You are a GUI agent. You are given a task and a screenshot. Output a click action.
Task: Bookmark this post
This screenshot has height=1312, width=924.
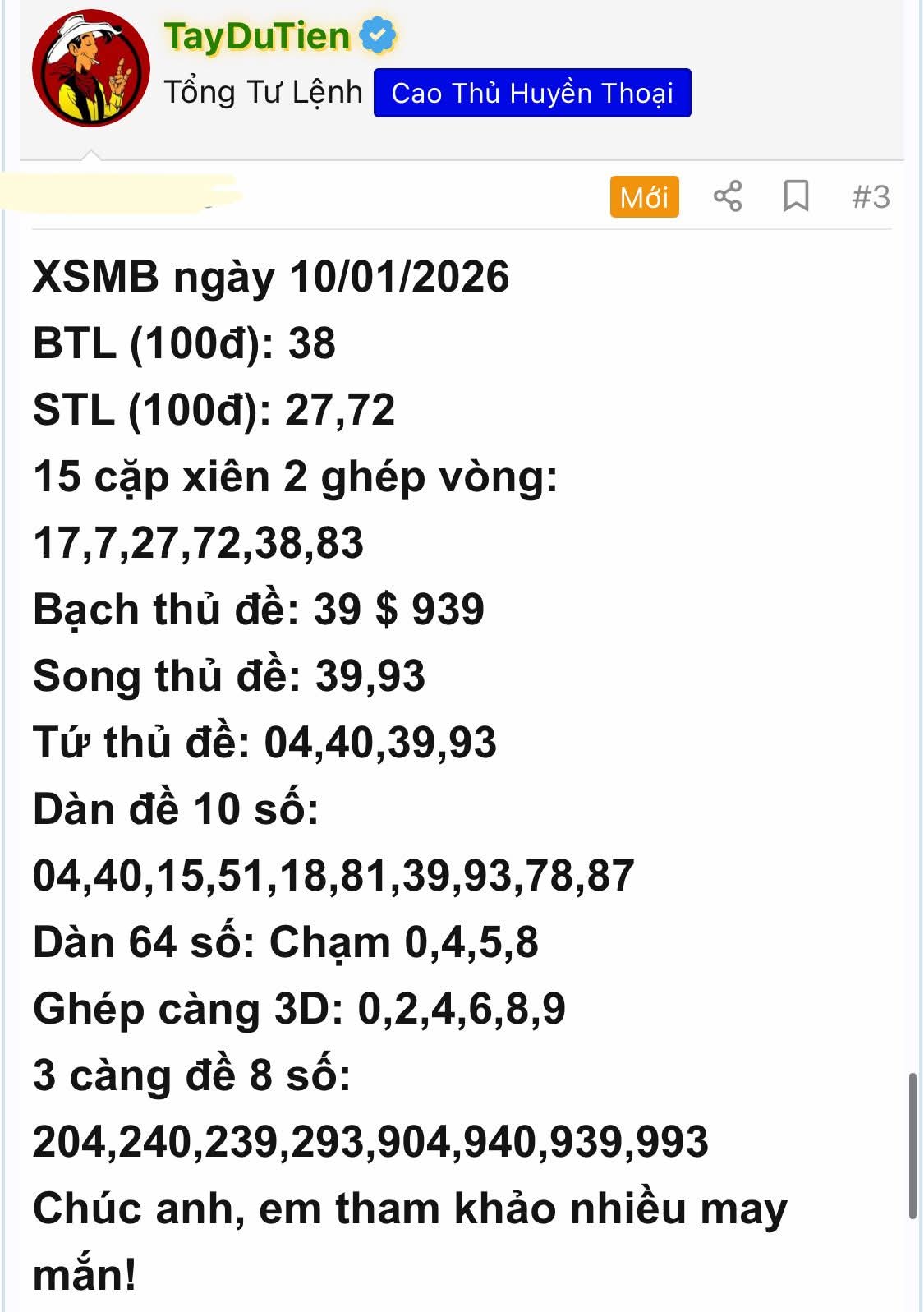pos(796,196)
